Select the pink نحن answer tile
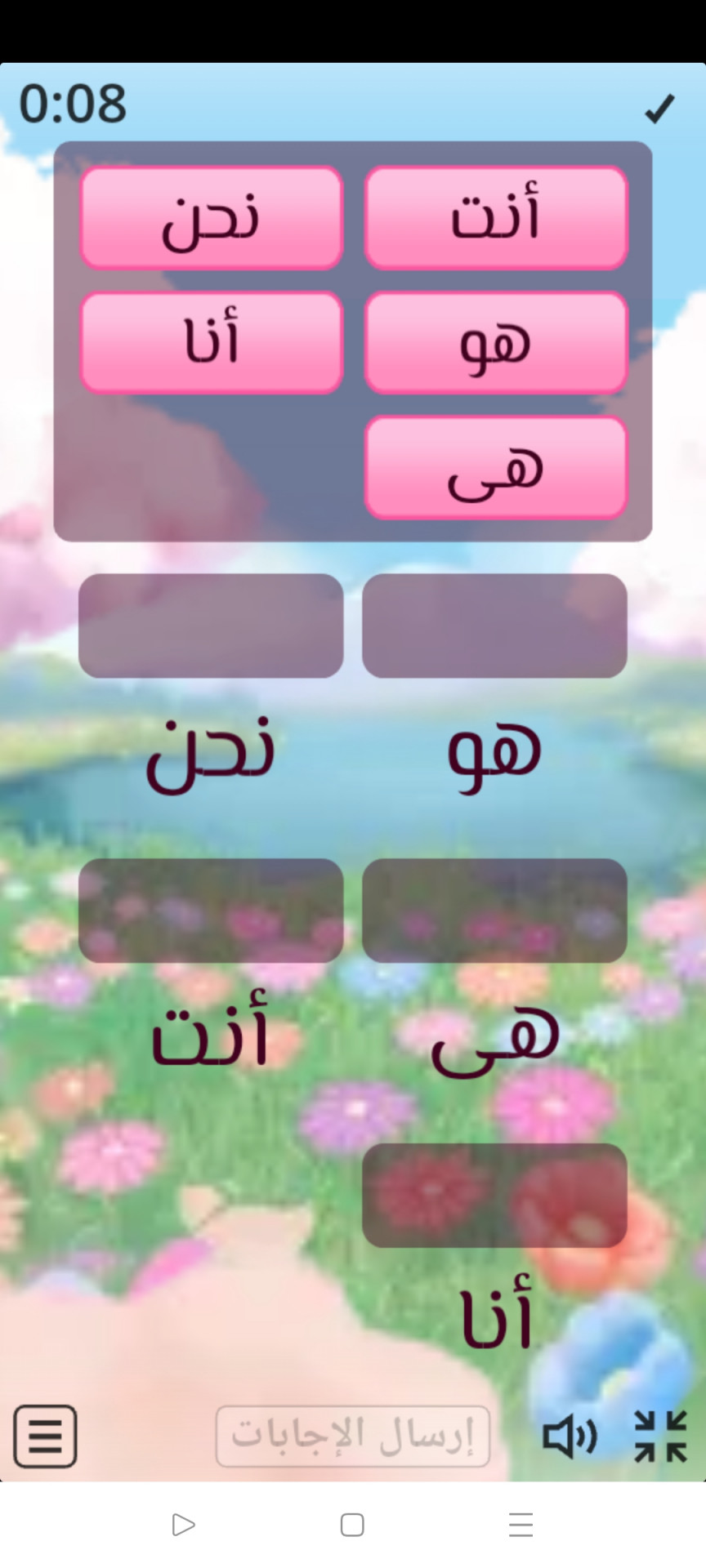The width and height of the screenshot is (706, 1568). 211,218
